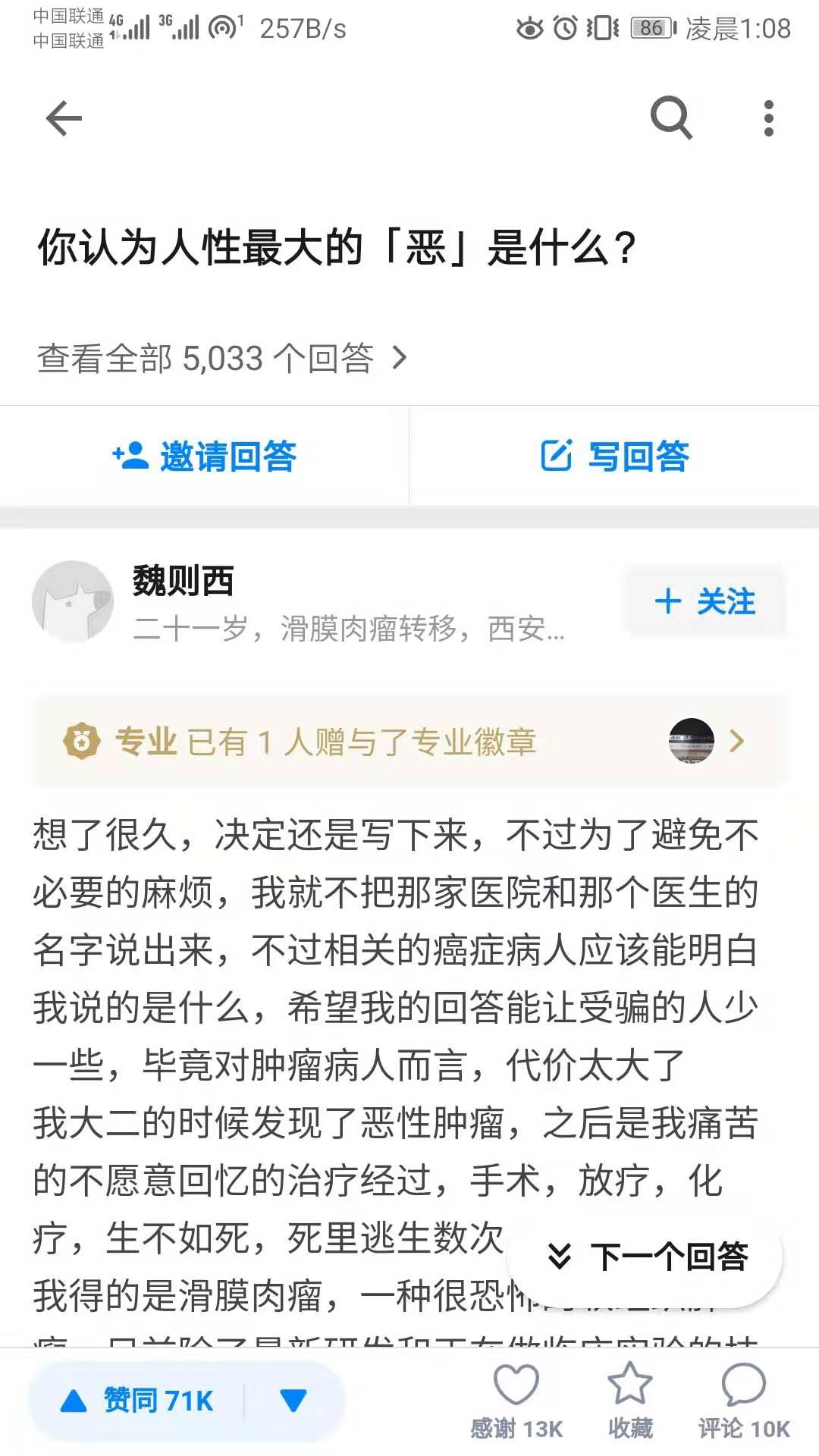Tap the 感谢 heart icon
Screen dimensions: 819x1456
click(516, 1400)
